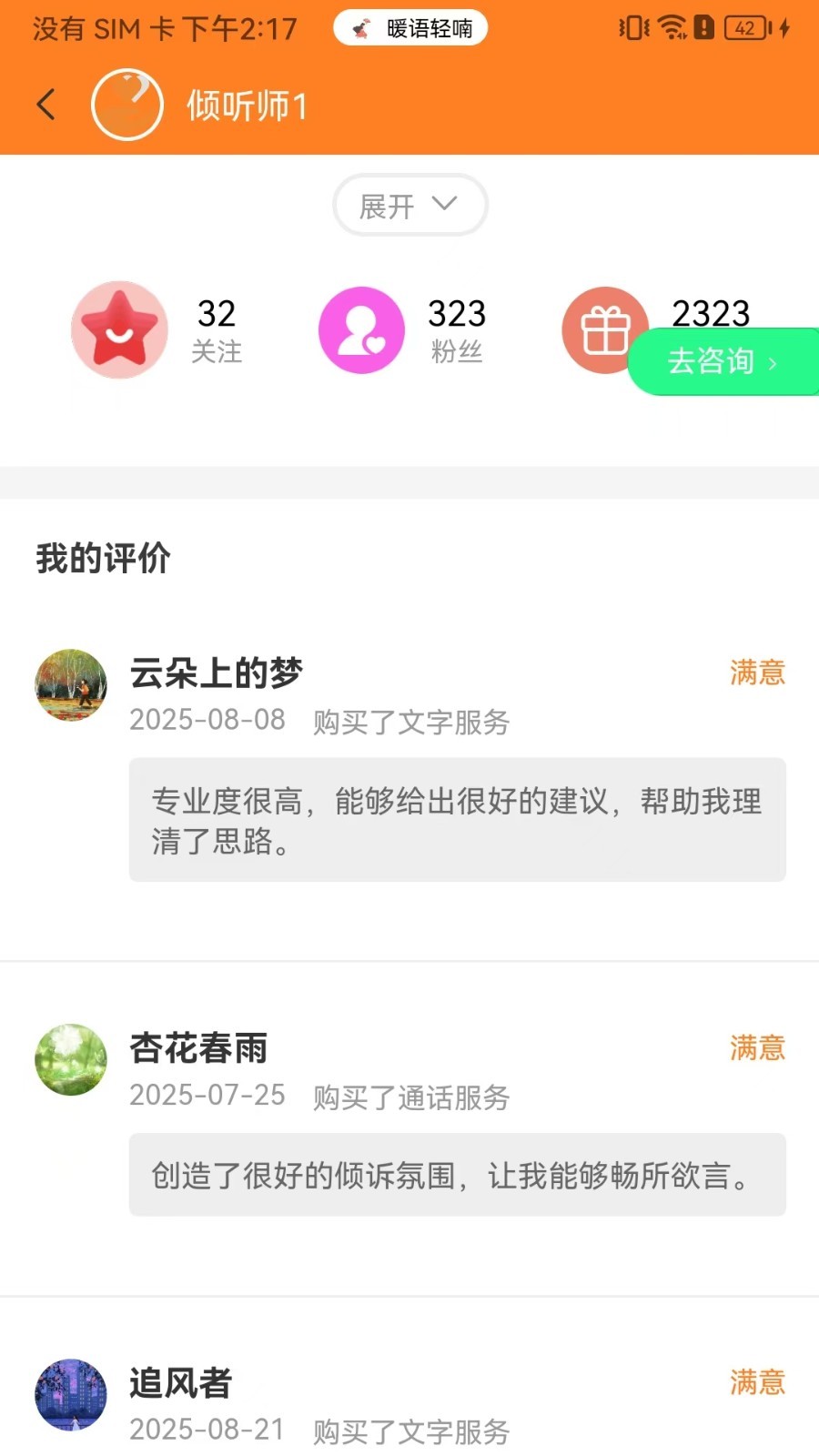
Task: Expand the profile with 展开
Action: point(409,206)
